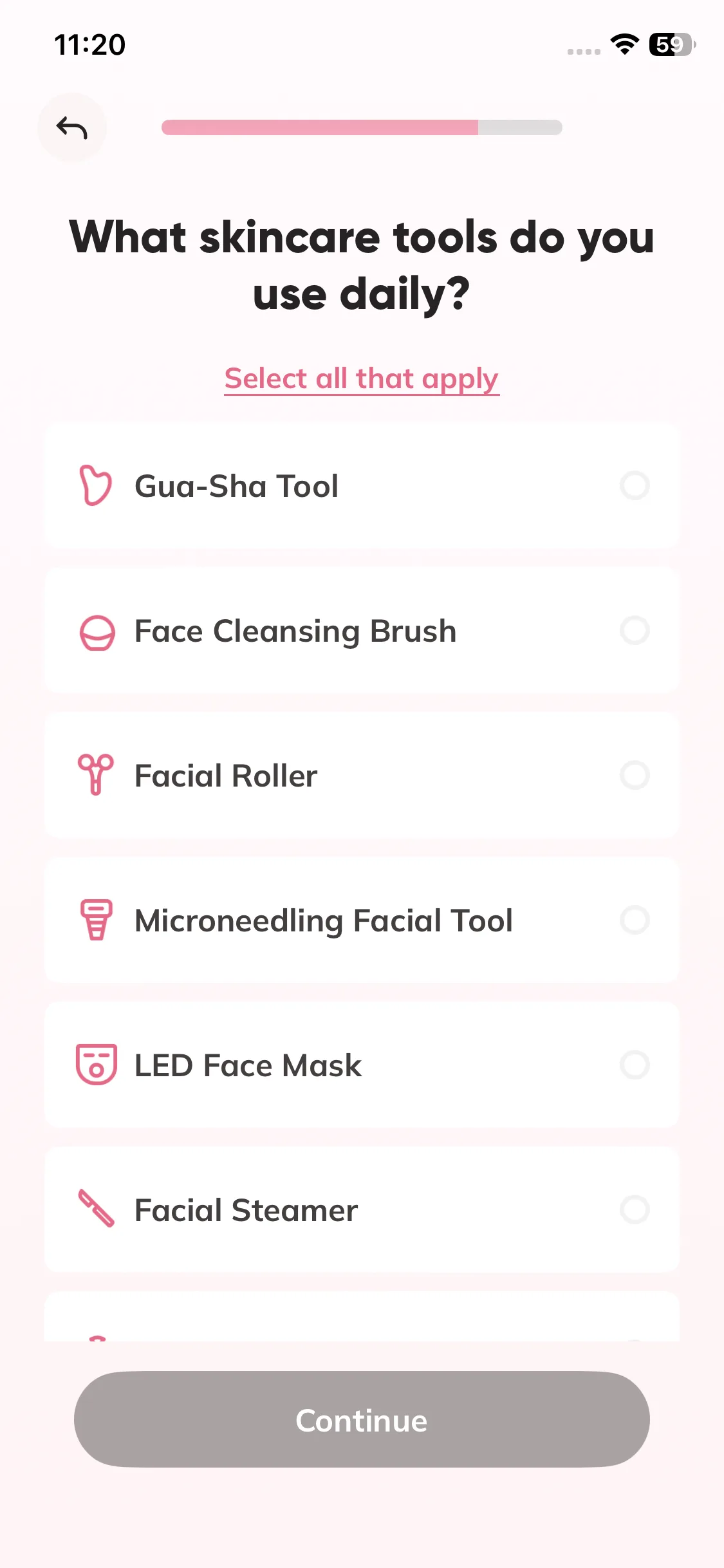Screen dimensions: 724x1568
Task: Select Microneedling Facial Tool
Action: [362, 920]
